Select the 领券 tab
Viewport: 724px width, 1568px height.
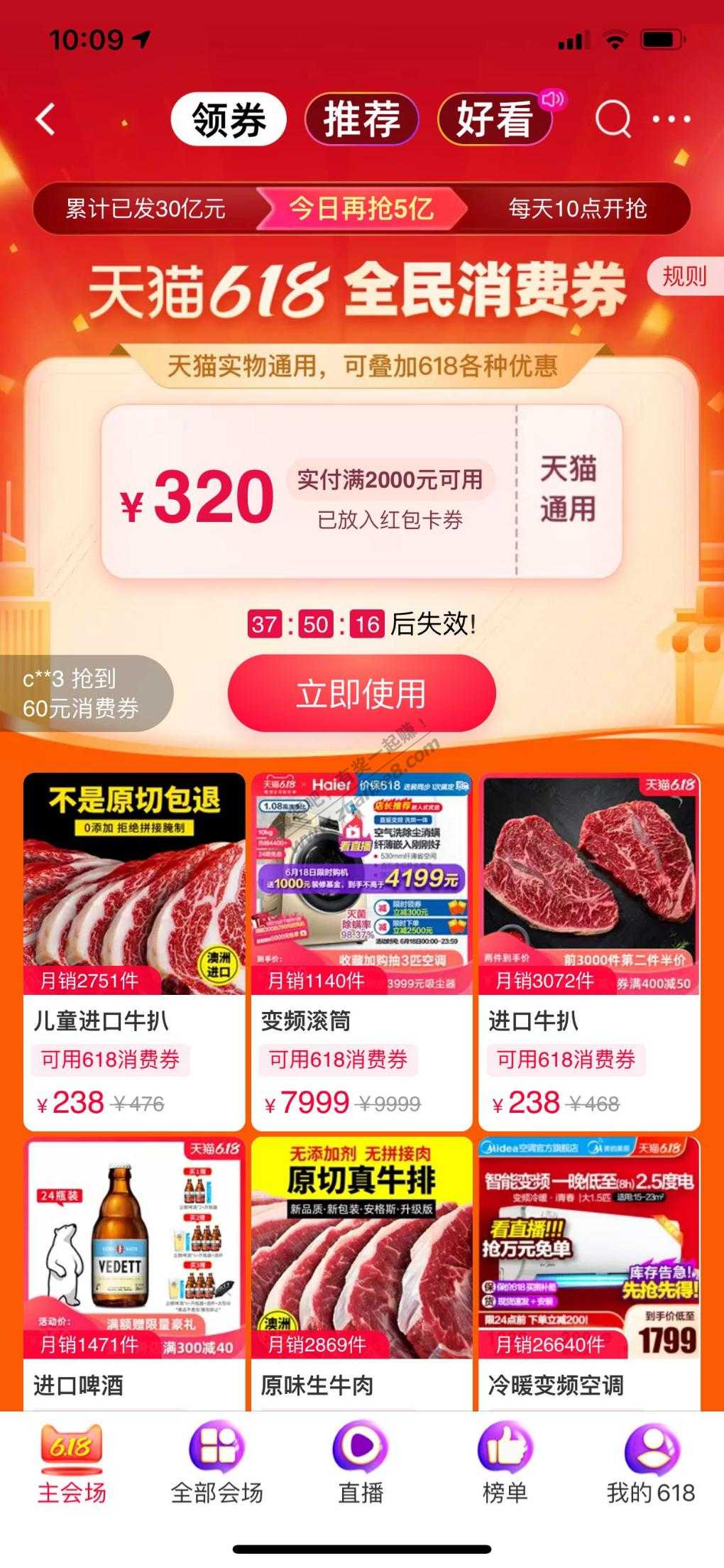229,119
